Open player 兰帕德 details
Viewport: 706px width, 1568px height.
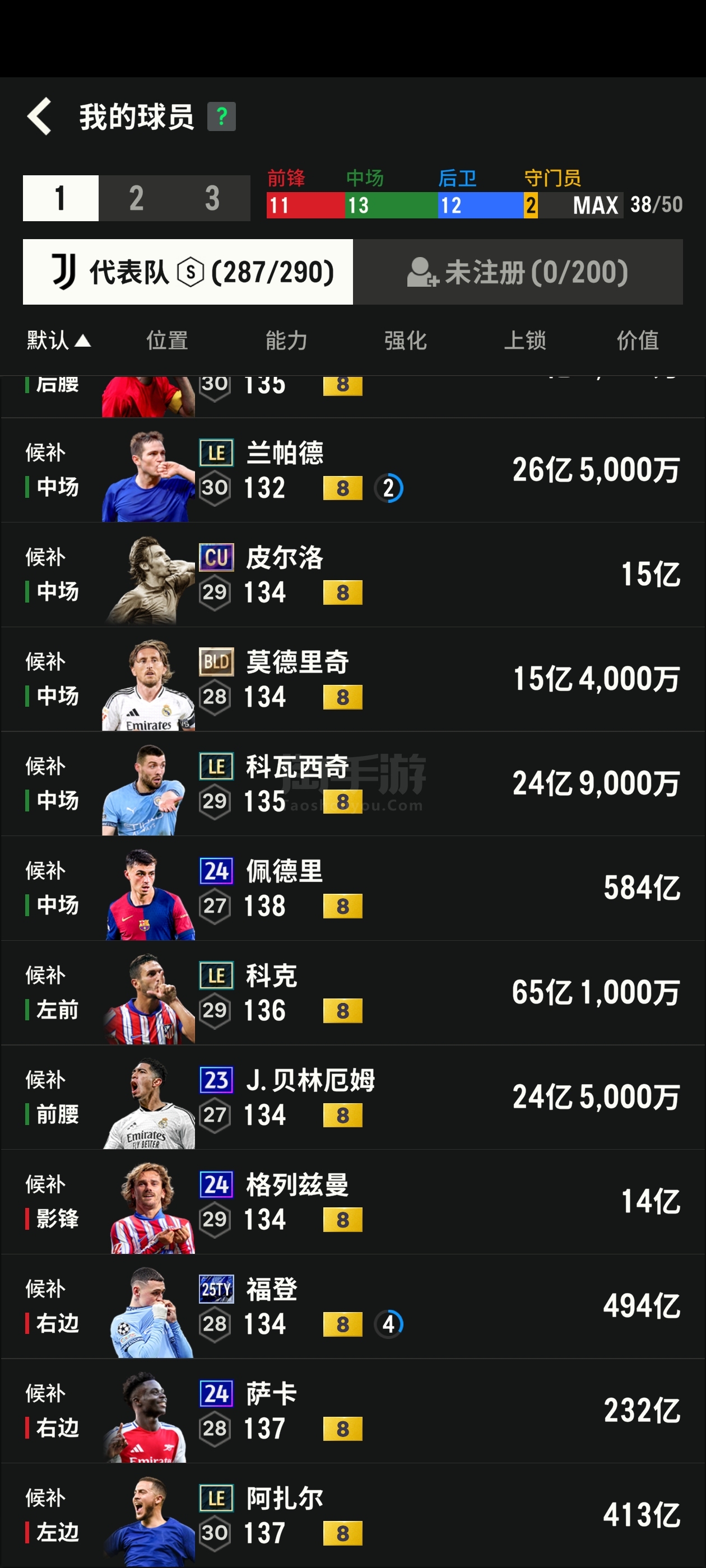[352, 470]
